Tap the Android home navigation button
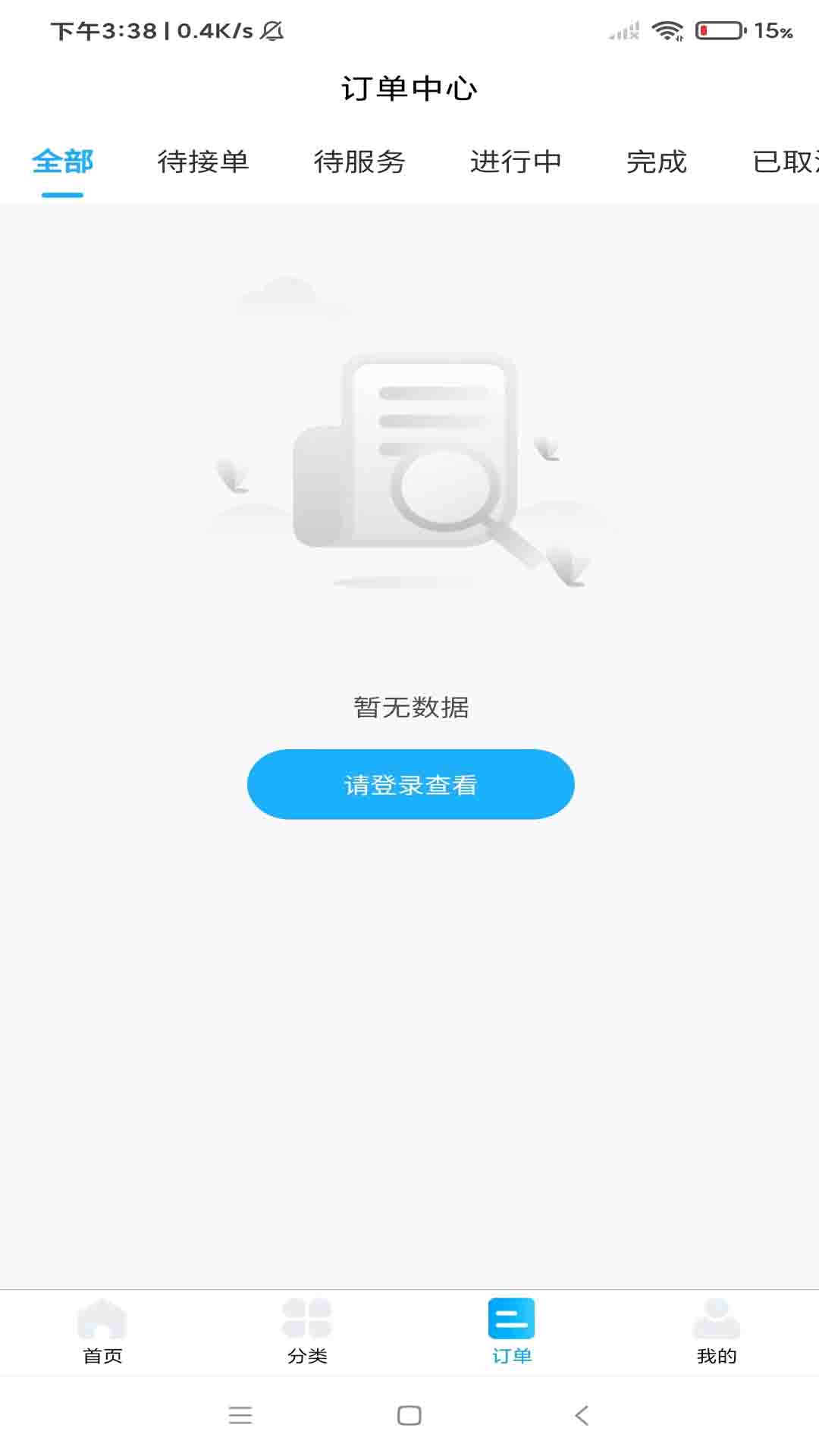This screenshot has height=1456, width=819. coord(409,1416)
